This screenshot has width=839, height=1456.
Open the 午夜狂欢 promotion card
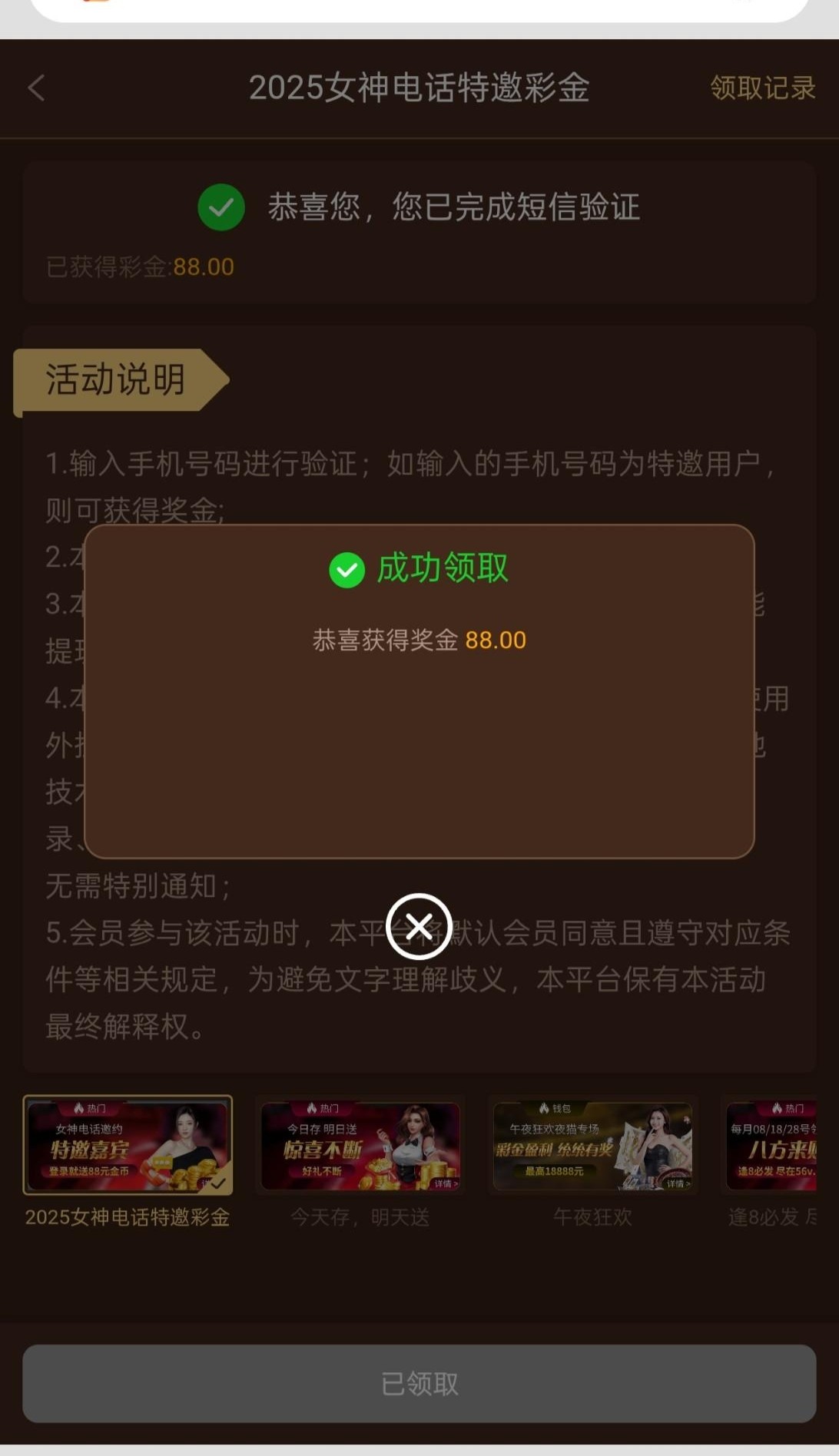coord(592,1146)
